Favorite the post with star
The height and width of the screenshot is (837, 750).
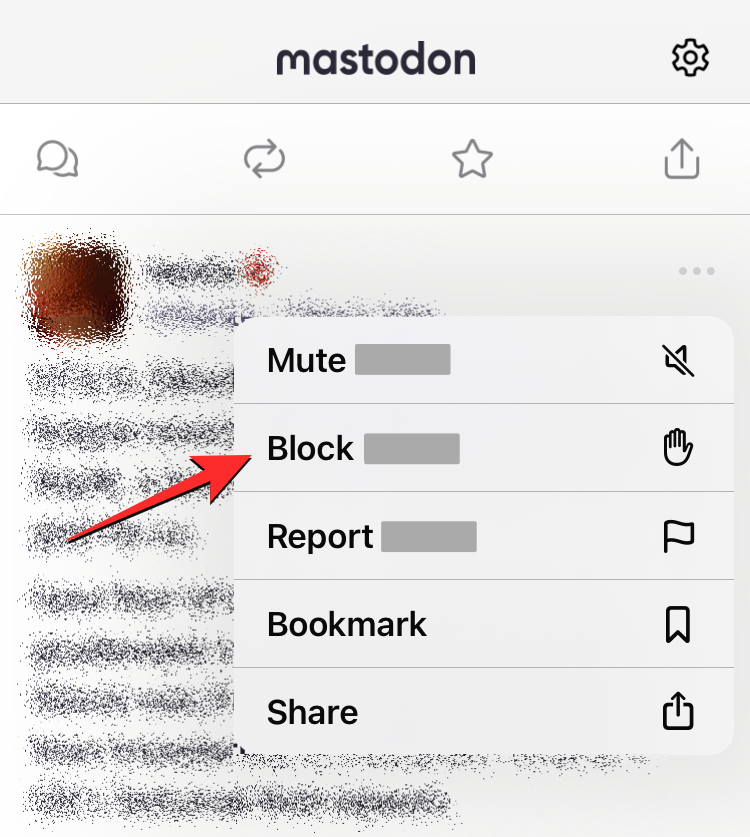pyautogui.click(x=472, y=159)
